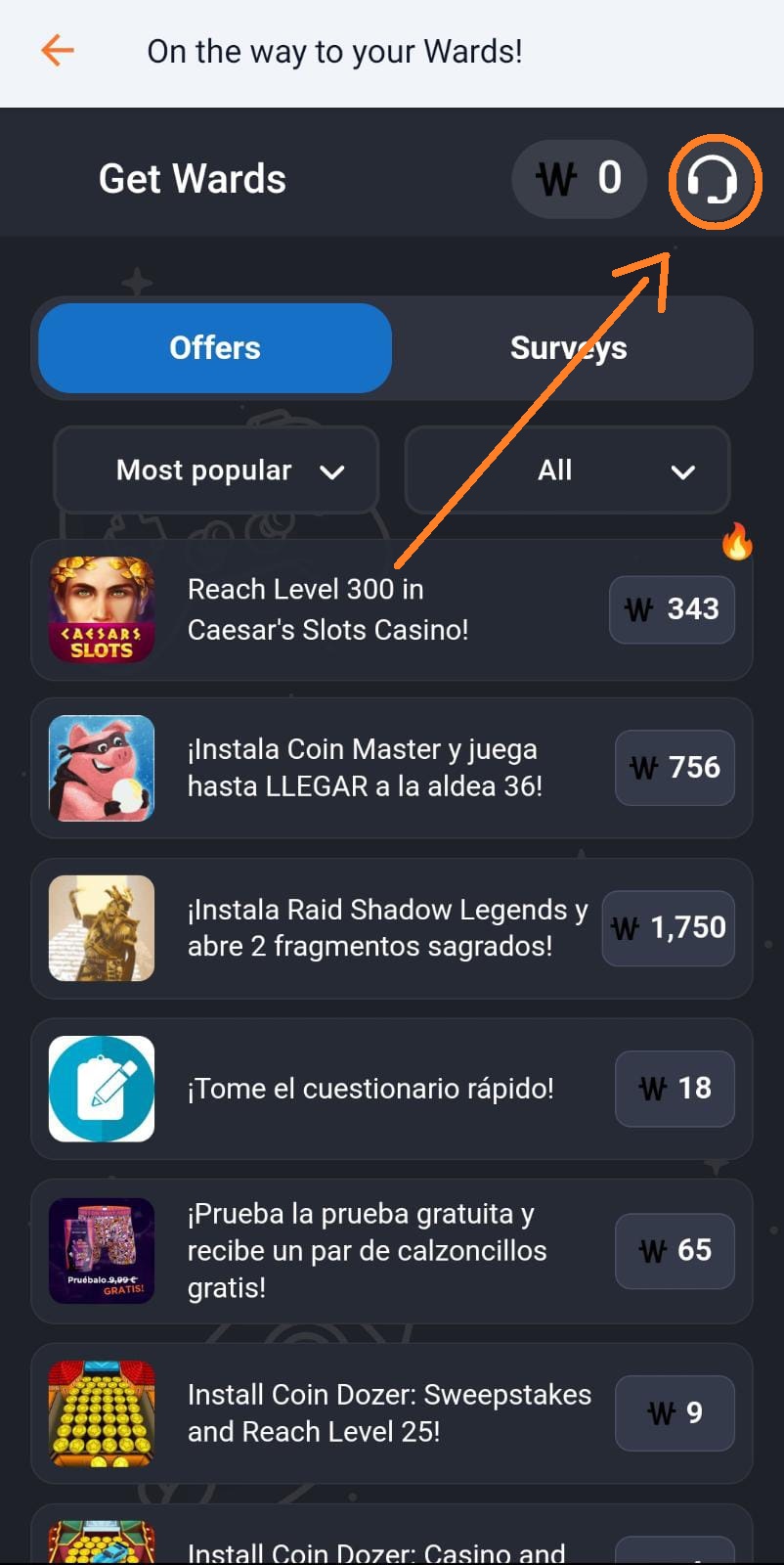The height and width of the screenshot is (1565, 784).
Task: Open the free calzoncillos trial offer
Action: (x=391, y=1251)
